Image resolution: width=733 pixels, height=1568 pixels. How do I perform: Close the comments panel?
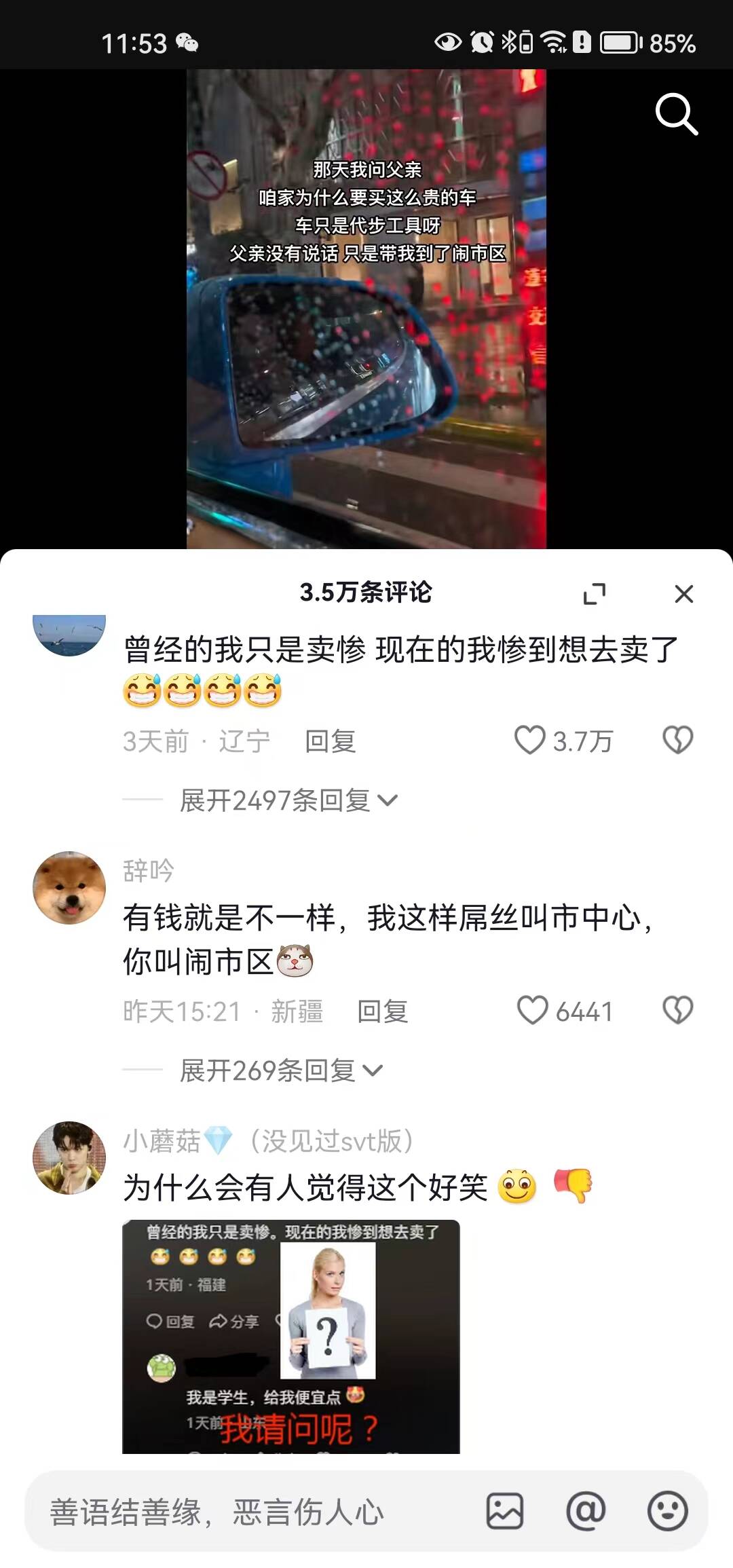coord(683,594)
